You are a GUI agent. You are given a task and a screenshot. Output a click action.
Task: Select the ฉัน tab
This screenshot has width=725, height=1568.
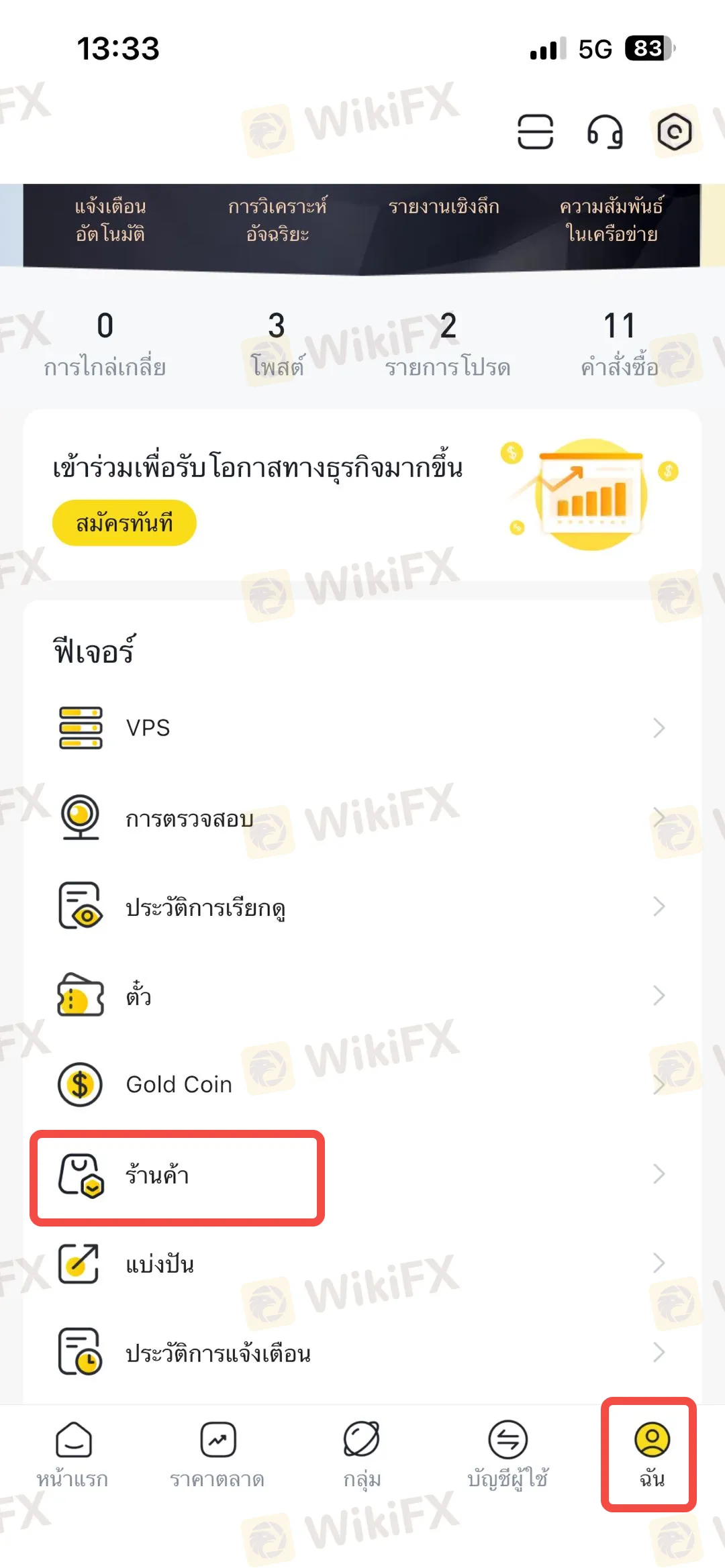pos(651,1454)
